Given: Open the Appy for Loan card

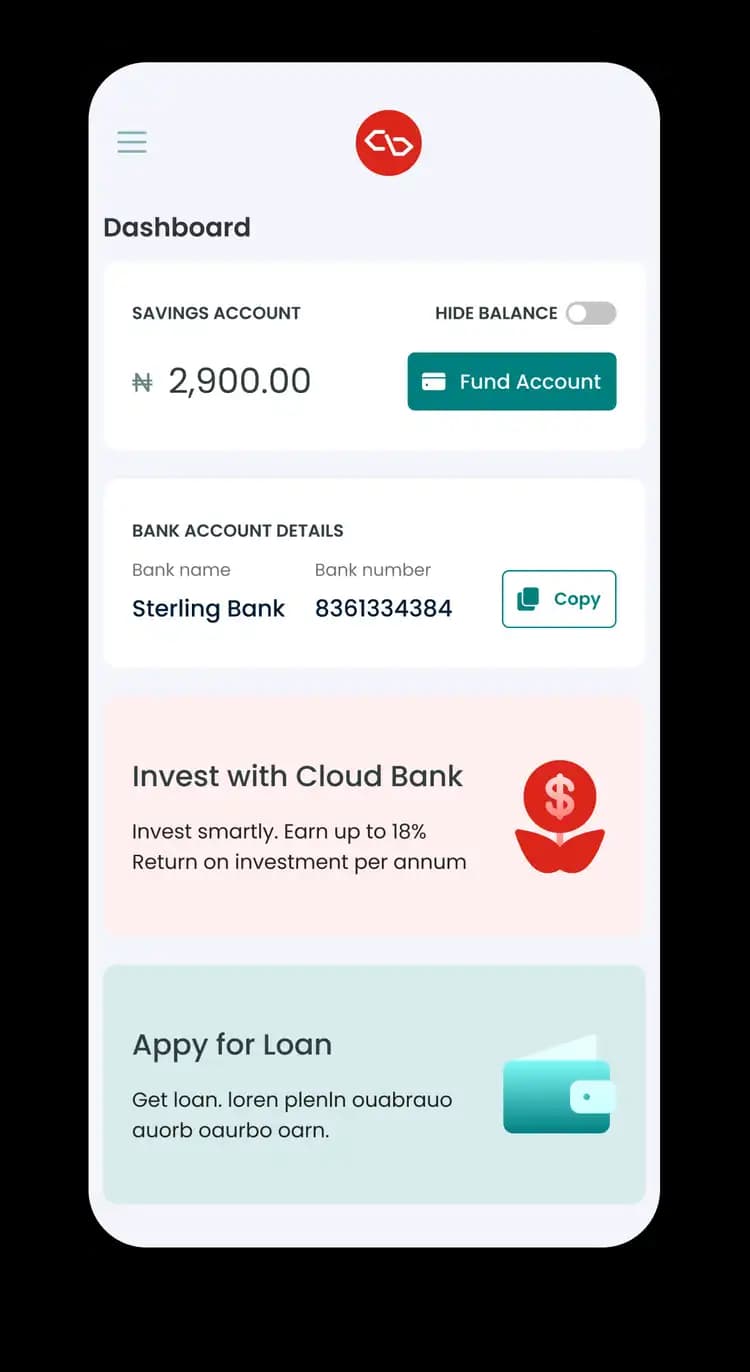Looking at the screenshot, I should pos(373,1084).
